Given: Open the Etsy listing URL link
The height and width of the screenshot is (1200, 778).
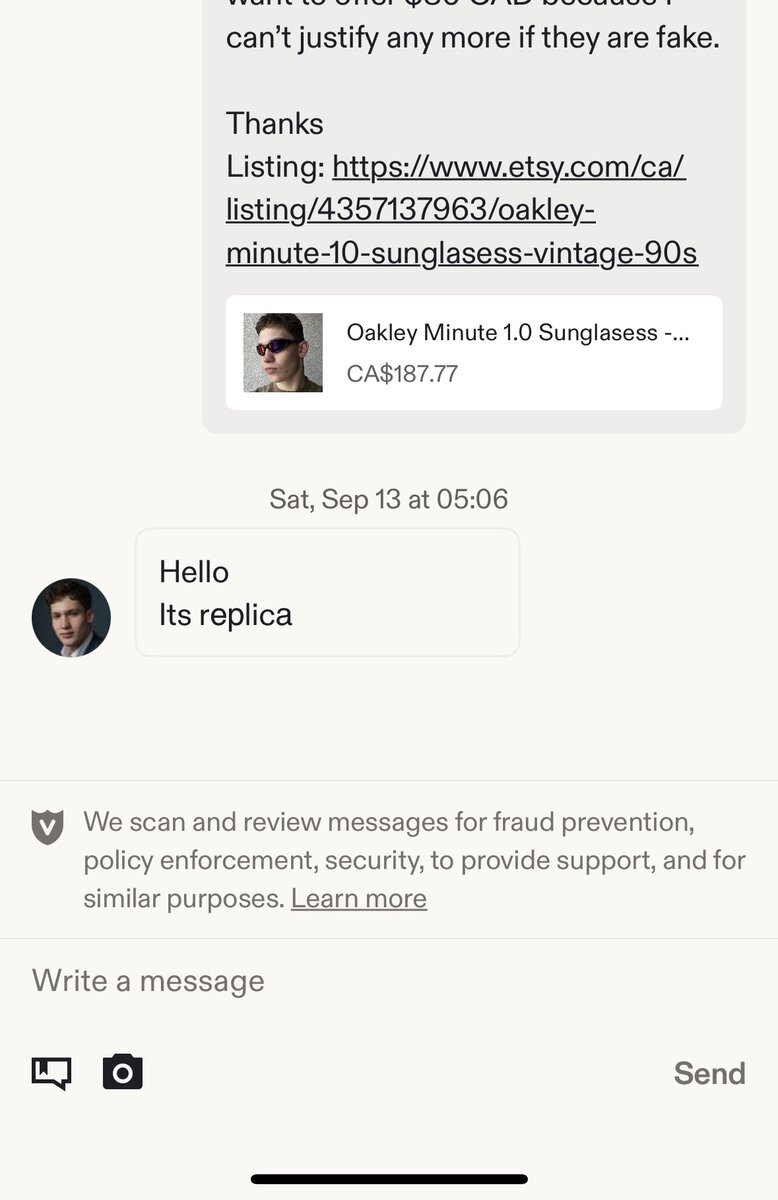Looking at the screenshot, I should coord(461,210).
